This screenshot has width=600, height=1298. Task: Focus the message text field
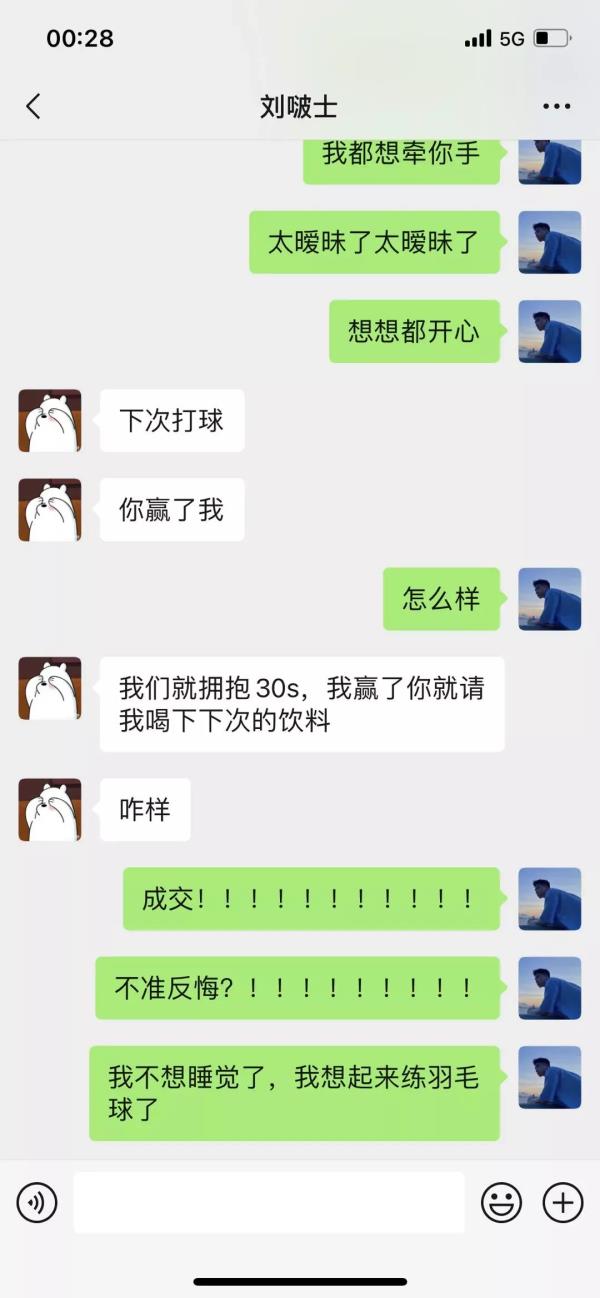[268, 1202]
